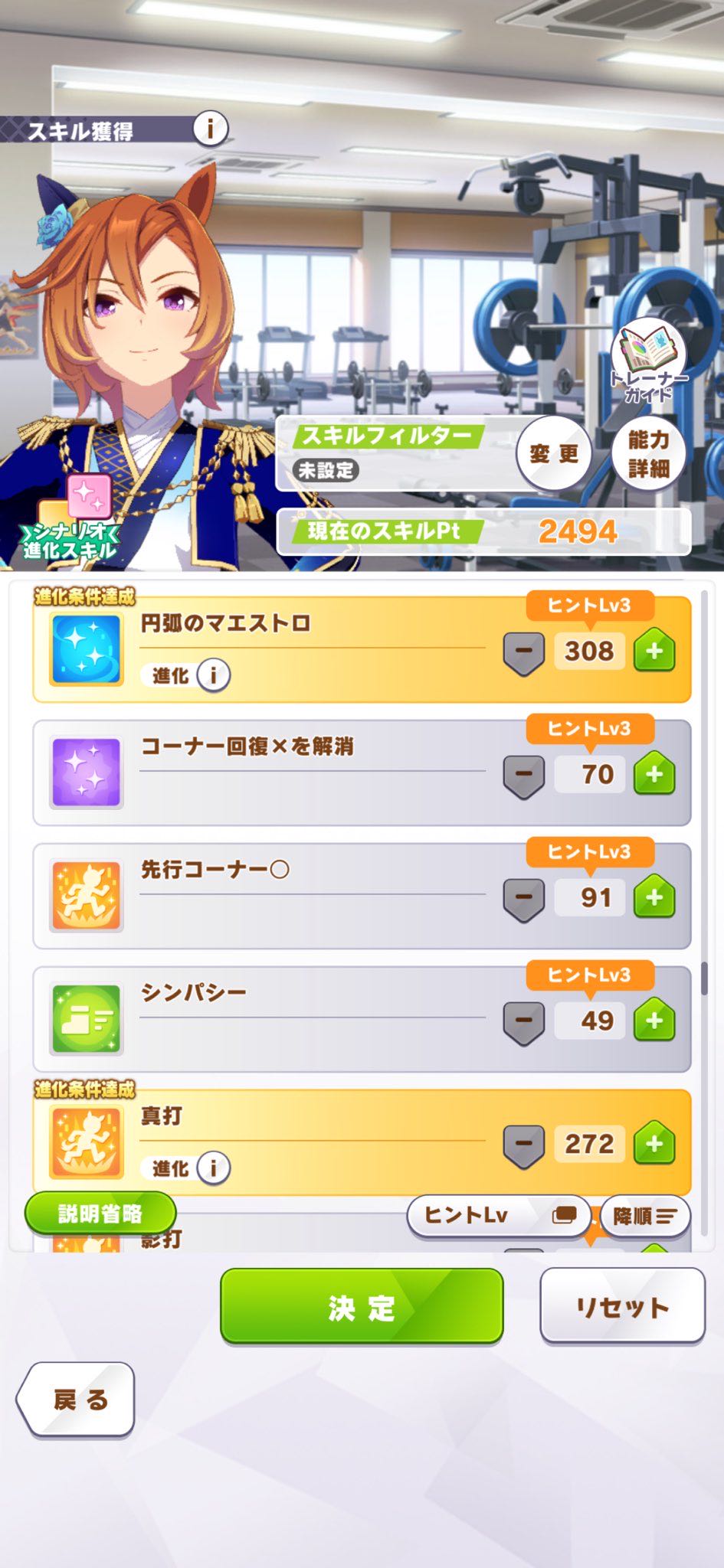Switch 降順 sort order
Image resolution: width=724 pixels, height=1568 pixels.
[644, 1216]
